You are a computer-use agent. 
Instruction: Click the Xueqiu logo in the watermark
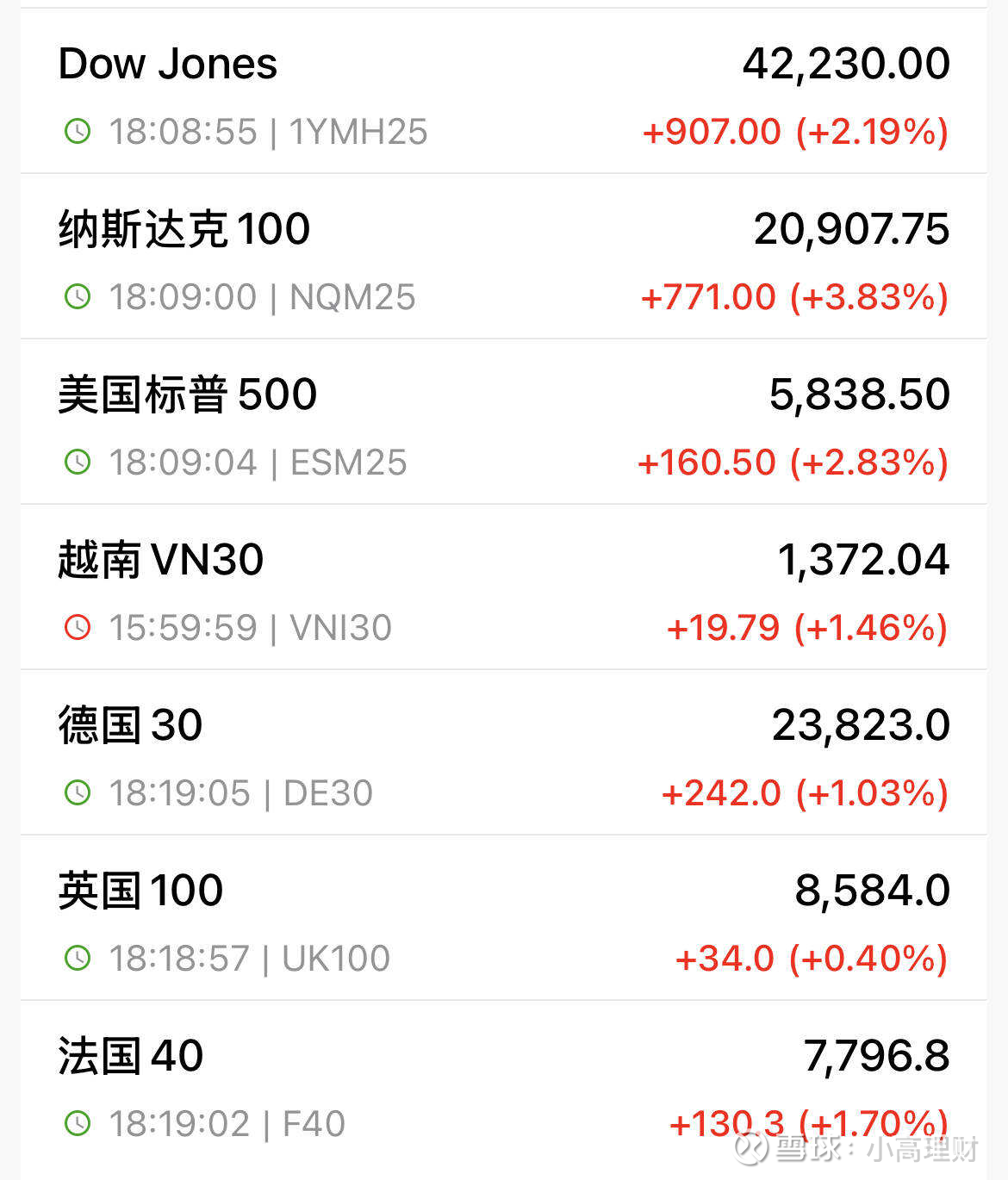tap(752, 1151)
